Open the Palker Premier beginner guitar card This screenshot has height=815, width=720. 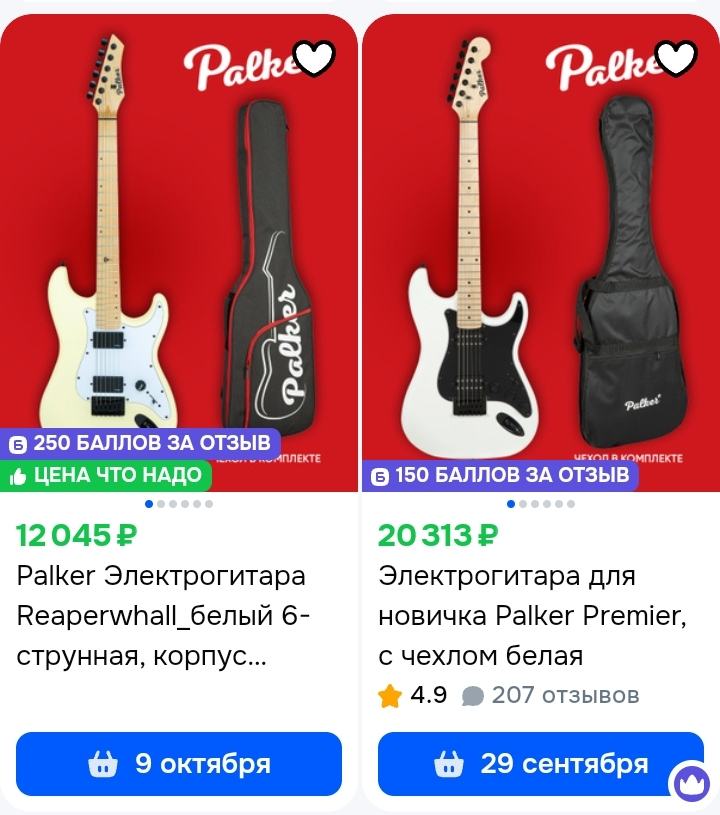coord(532,615)
